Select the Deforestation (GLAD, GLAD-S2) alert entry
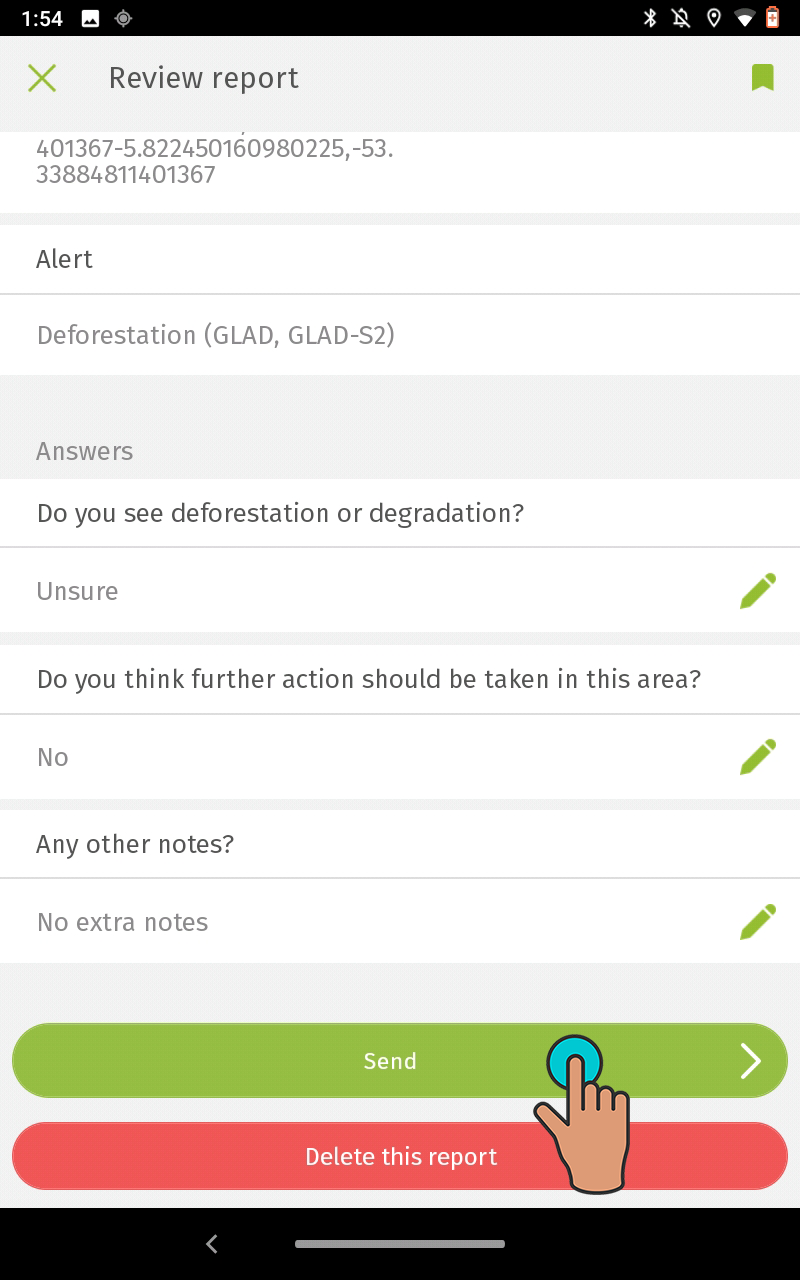The width and height of the screenshot is (800, 1280). click(x=216, y=335)
